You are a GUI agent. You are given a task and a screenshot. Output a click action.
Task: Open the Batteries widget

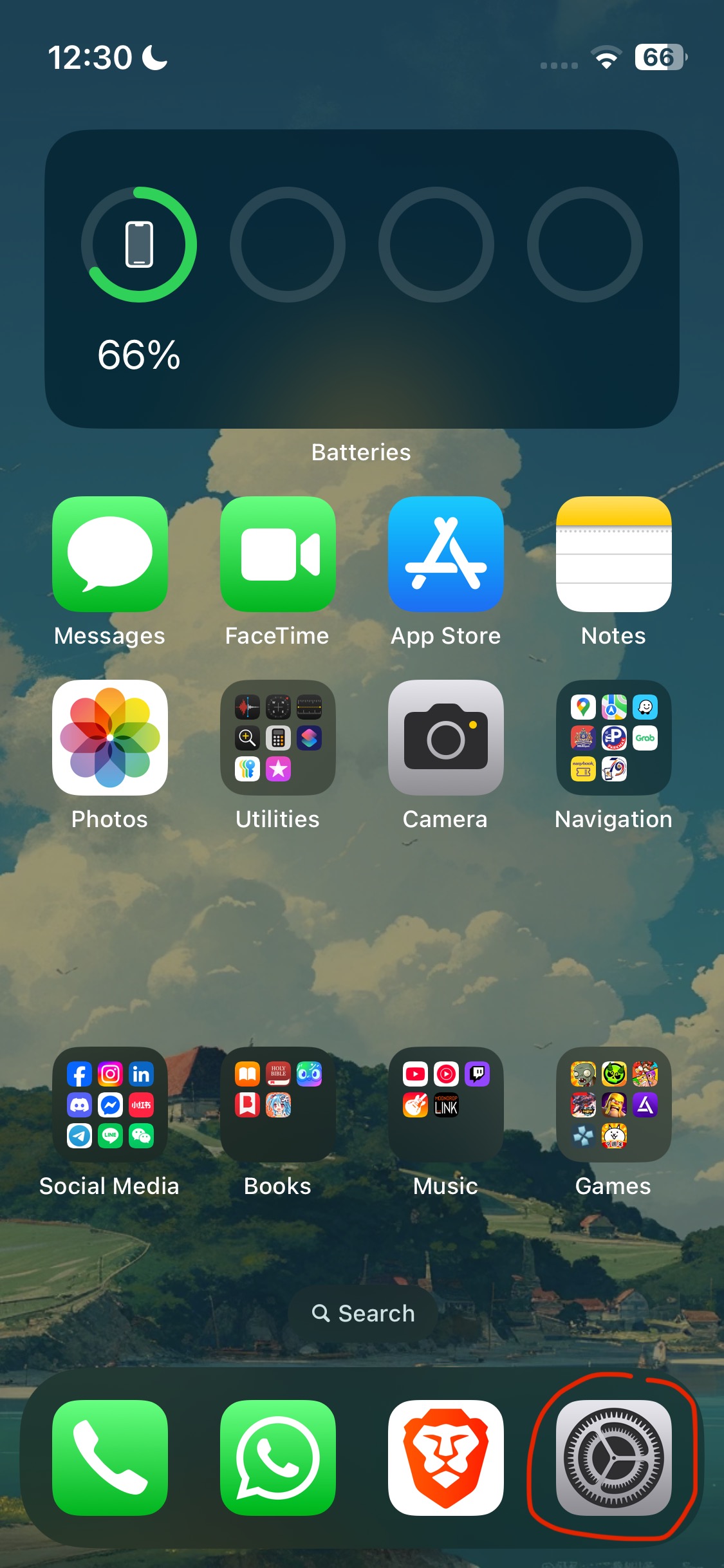(x=362, y=279)
